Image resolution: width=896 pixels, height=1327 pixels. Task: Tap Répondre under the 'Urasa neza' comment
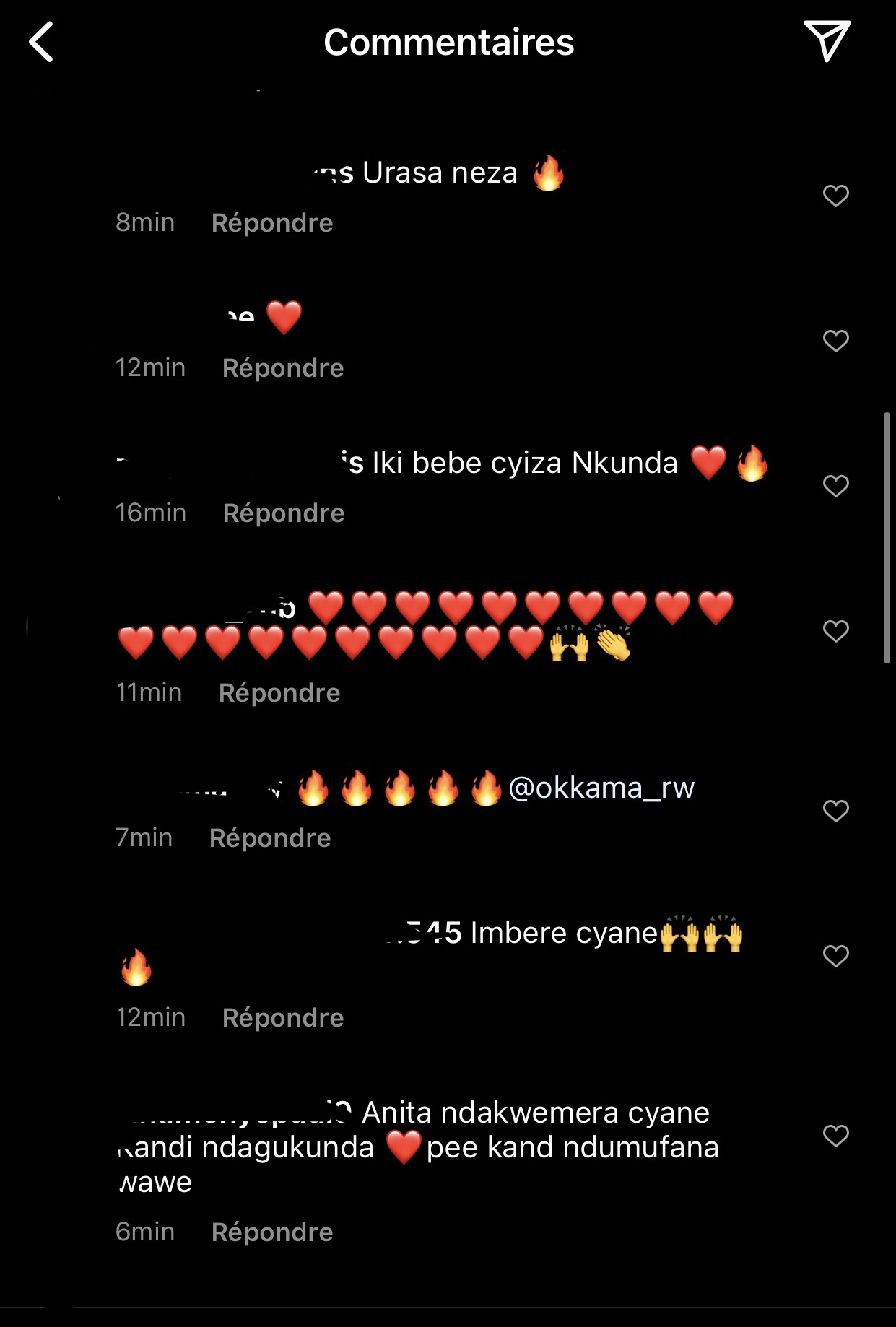272,223
